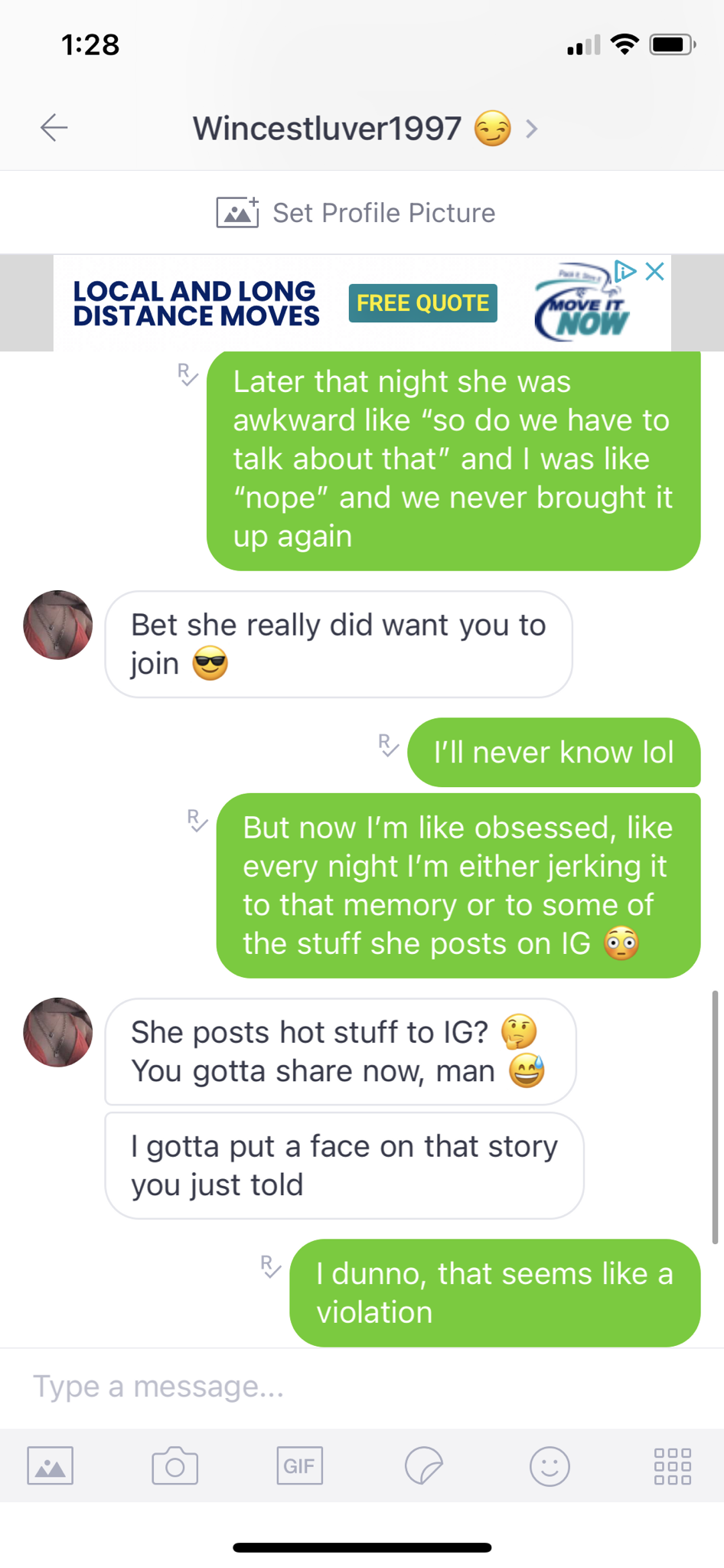Screen dimensions: 724x1568
Task: Go back using the arrow icon
Action: click(54, 127)
